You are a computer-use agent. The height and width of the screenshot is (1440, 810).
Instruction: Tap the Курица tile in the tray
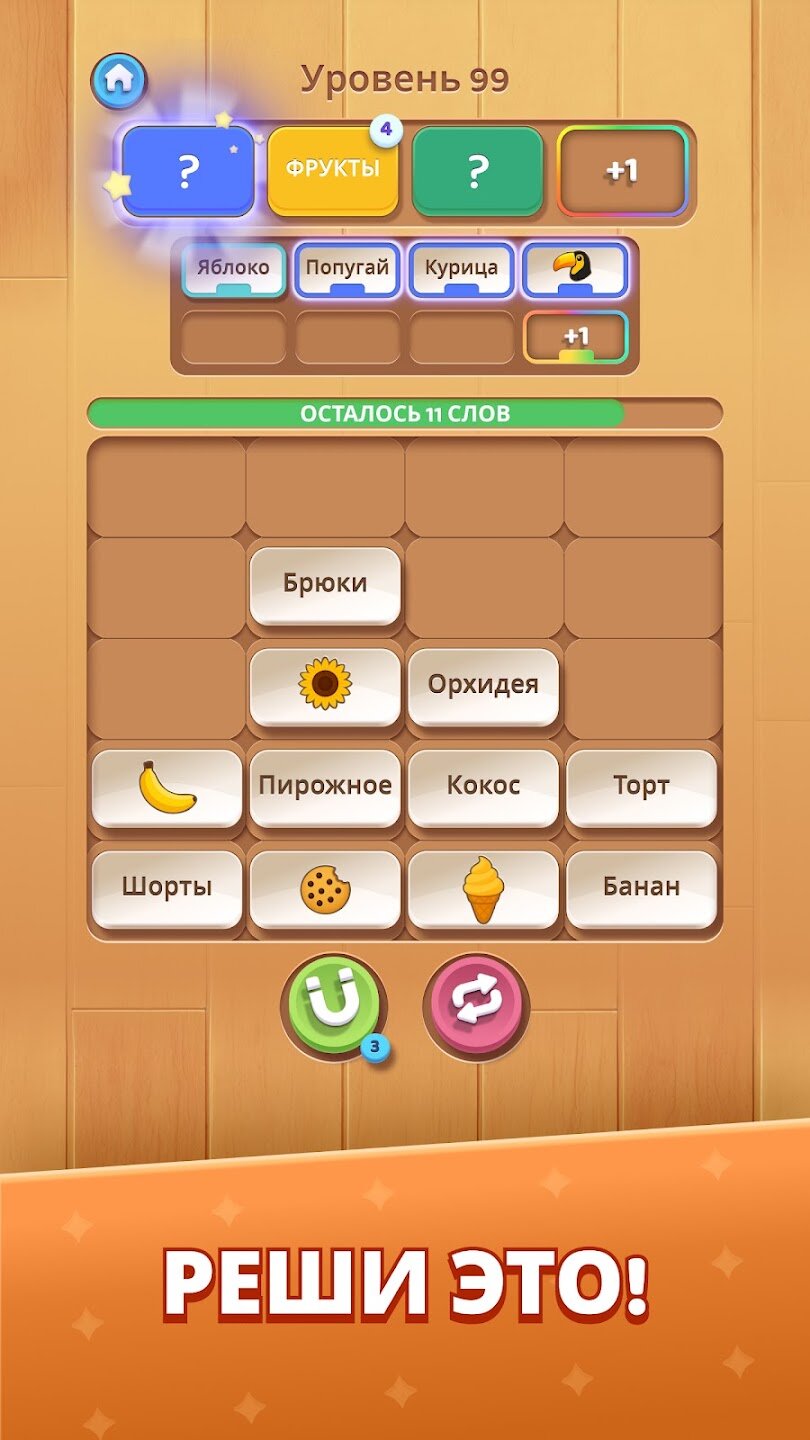[461, 269]
